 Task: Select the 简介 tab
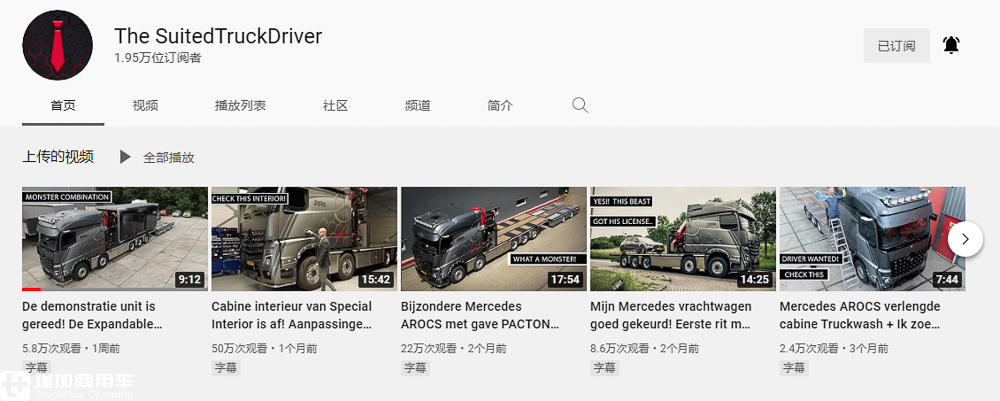coord(500,105)
